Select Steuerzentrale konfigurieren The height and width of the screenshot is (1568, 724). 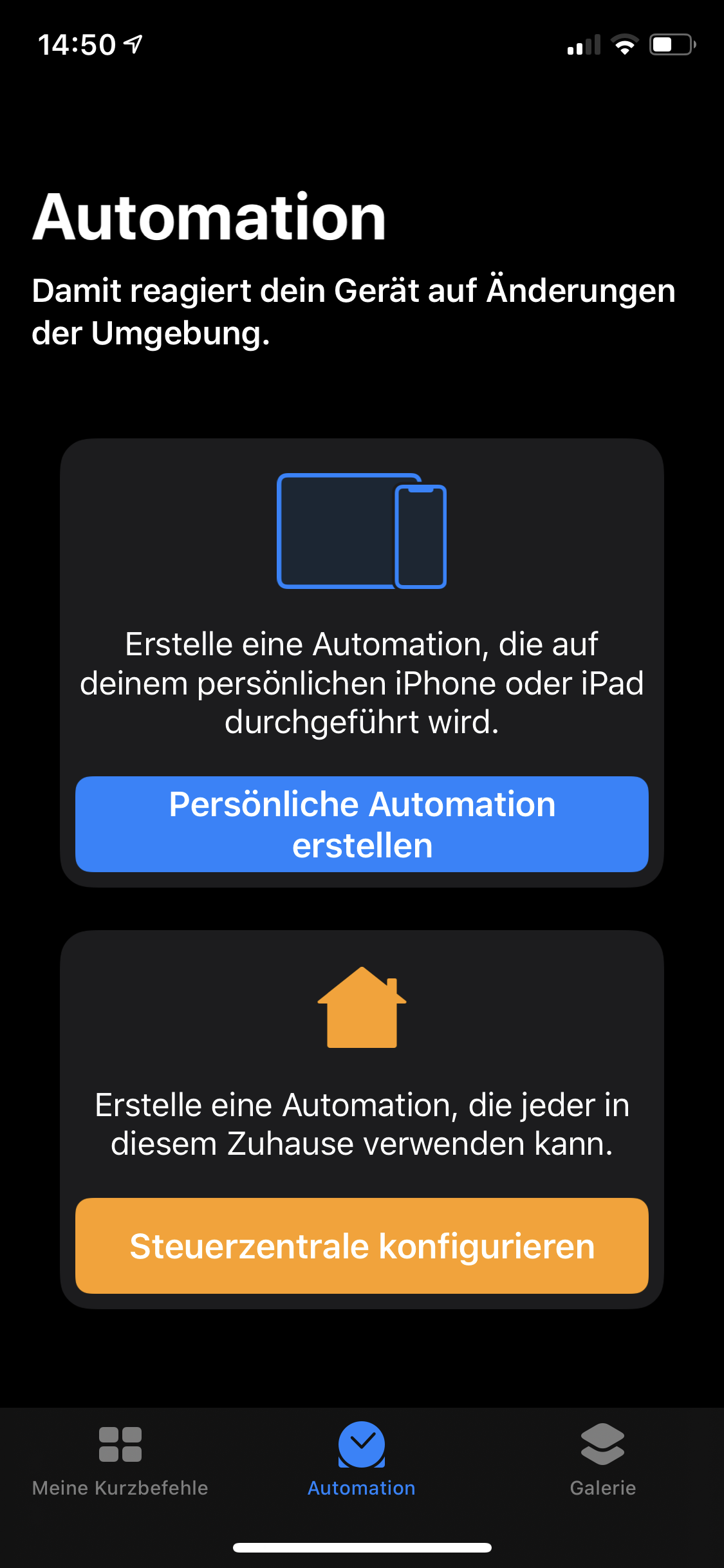pyautogui.click(x=362, y=1246)
